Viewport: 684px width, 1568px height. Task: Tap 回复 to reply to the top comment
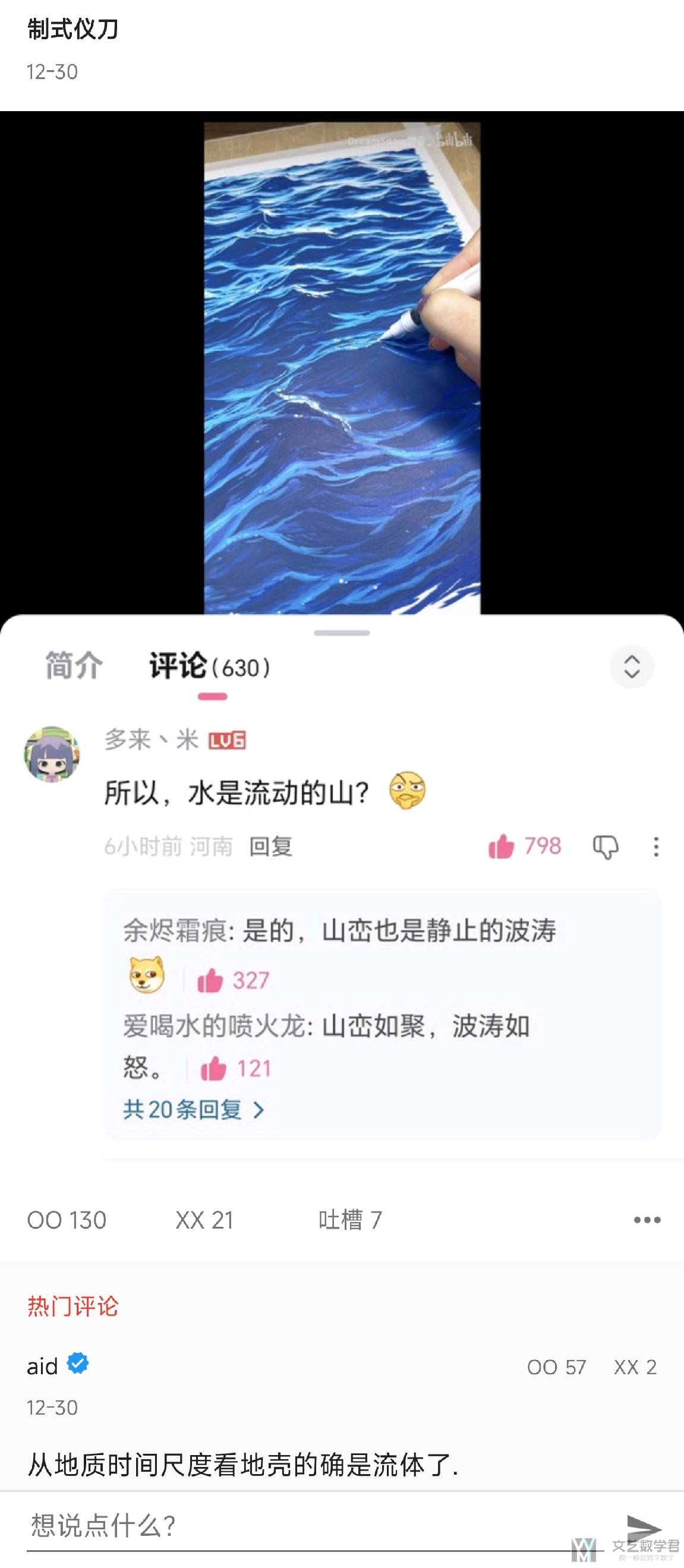coord(272,846)
